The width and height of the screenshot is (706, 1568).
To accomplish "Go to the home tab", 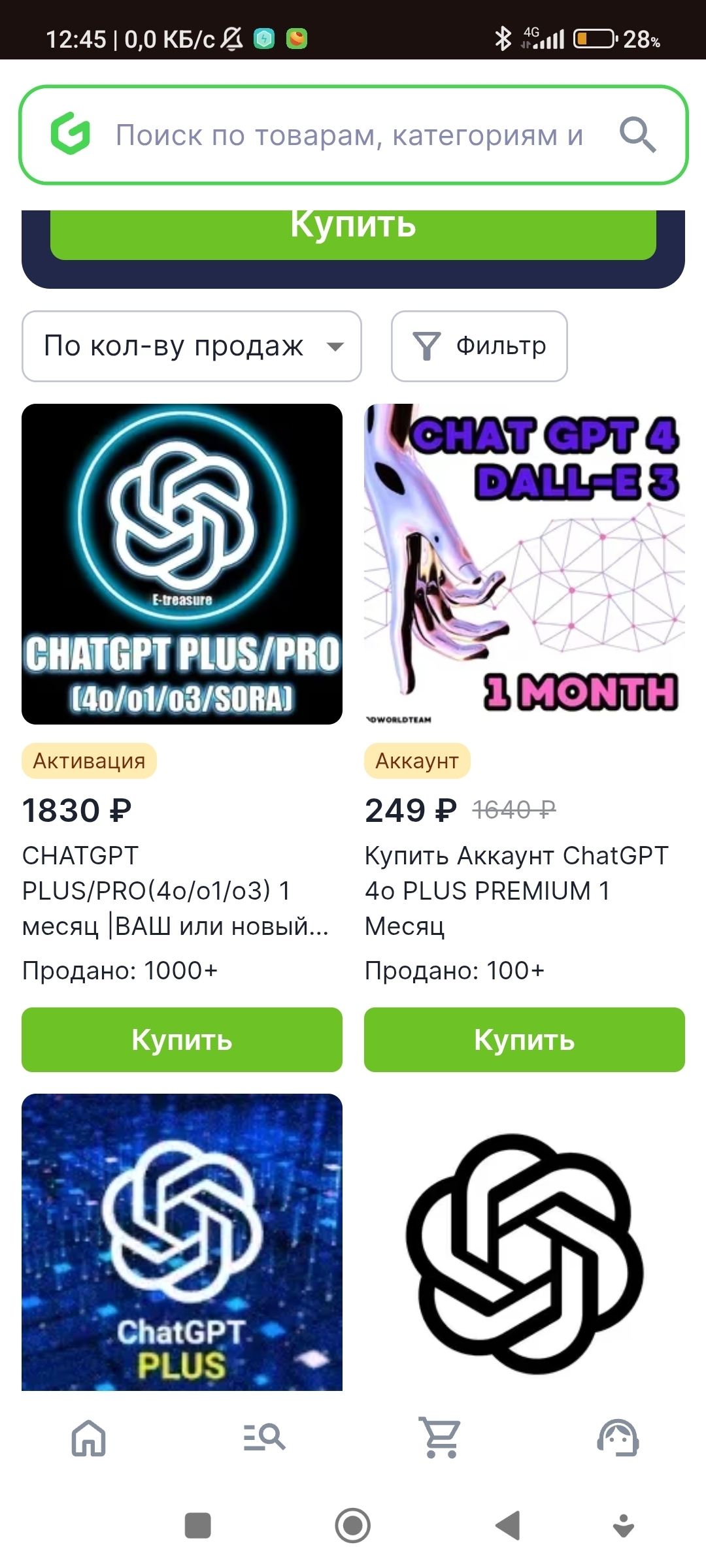I will [x=89, y=1437].
